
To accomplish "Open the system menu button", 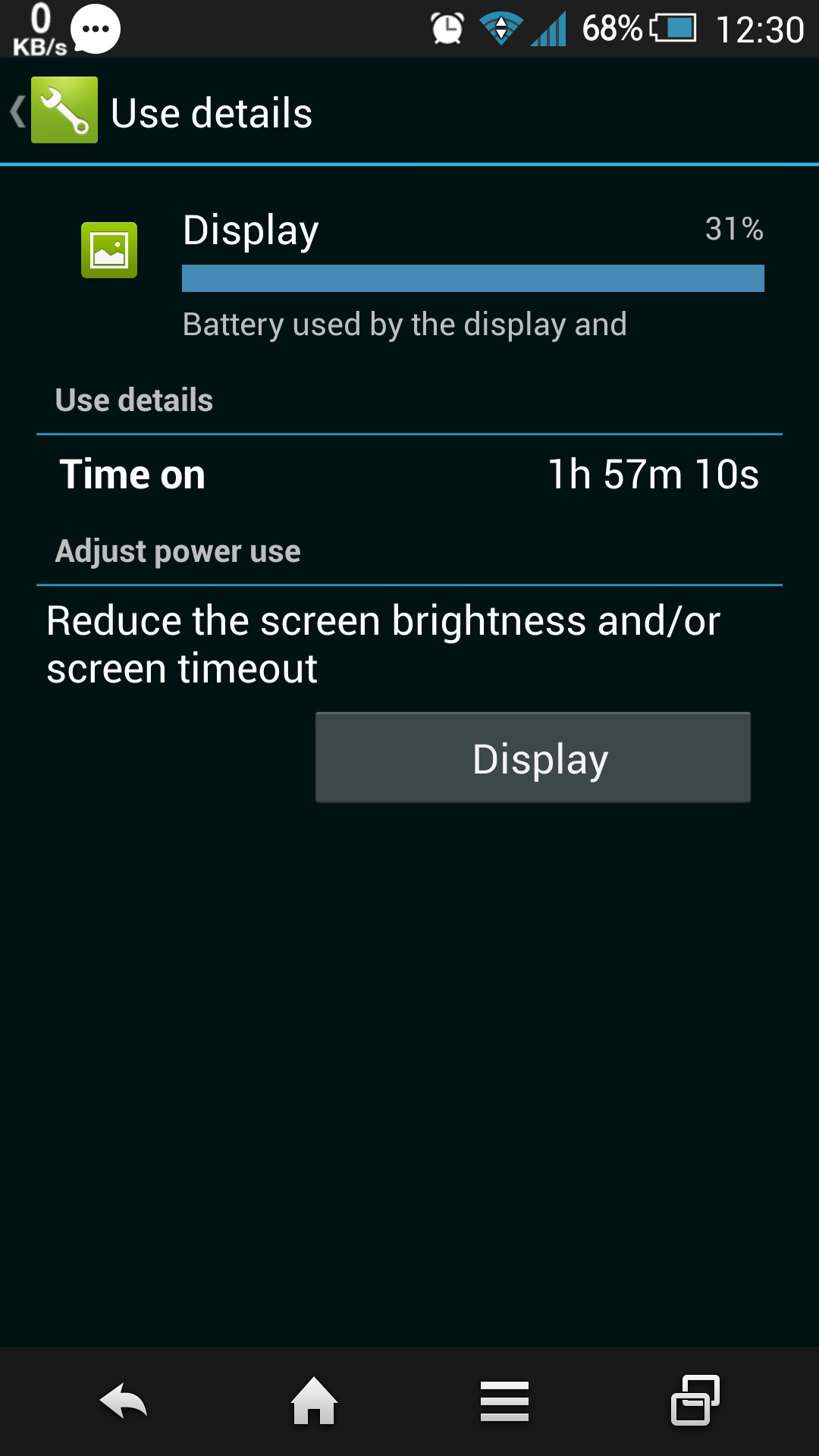I will pos(504,1401).
